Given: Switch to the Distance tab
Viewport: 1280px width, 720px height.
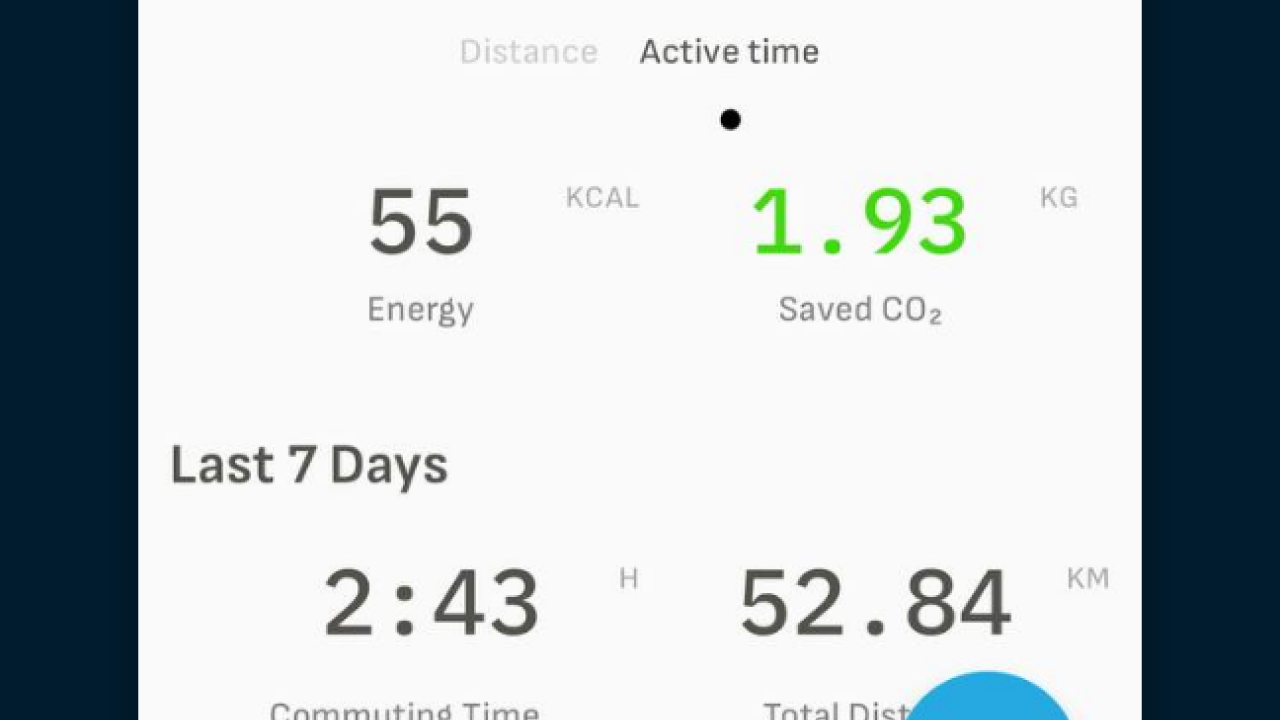Looking at the screenshot, I should click(x=528, y=52).
